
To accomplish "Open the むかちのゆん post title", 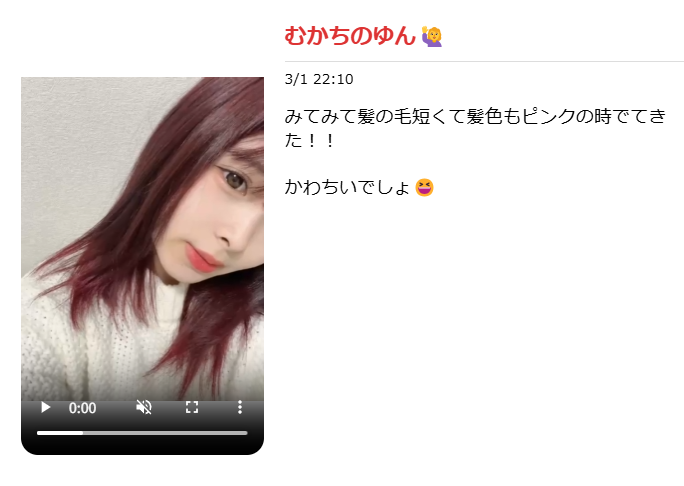I will click(350, 35).
